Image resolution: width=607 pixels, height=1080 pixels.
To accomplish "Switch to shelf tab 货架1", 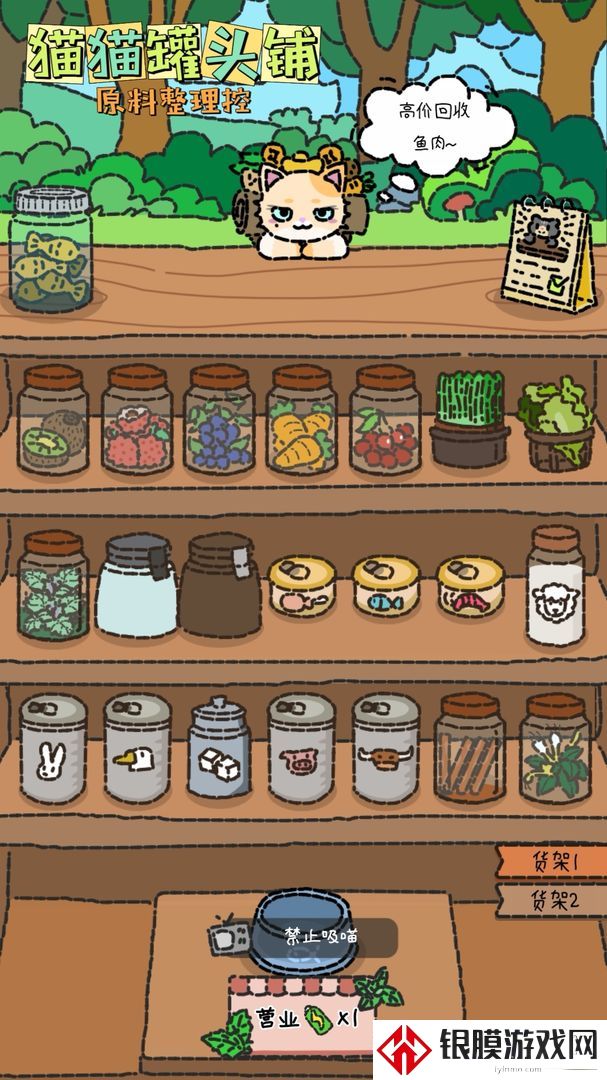I will pyautogui.click(x=551, y=860).
